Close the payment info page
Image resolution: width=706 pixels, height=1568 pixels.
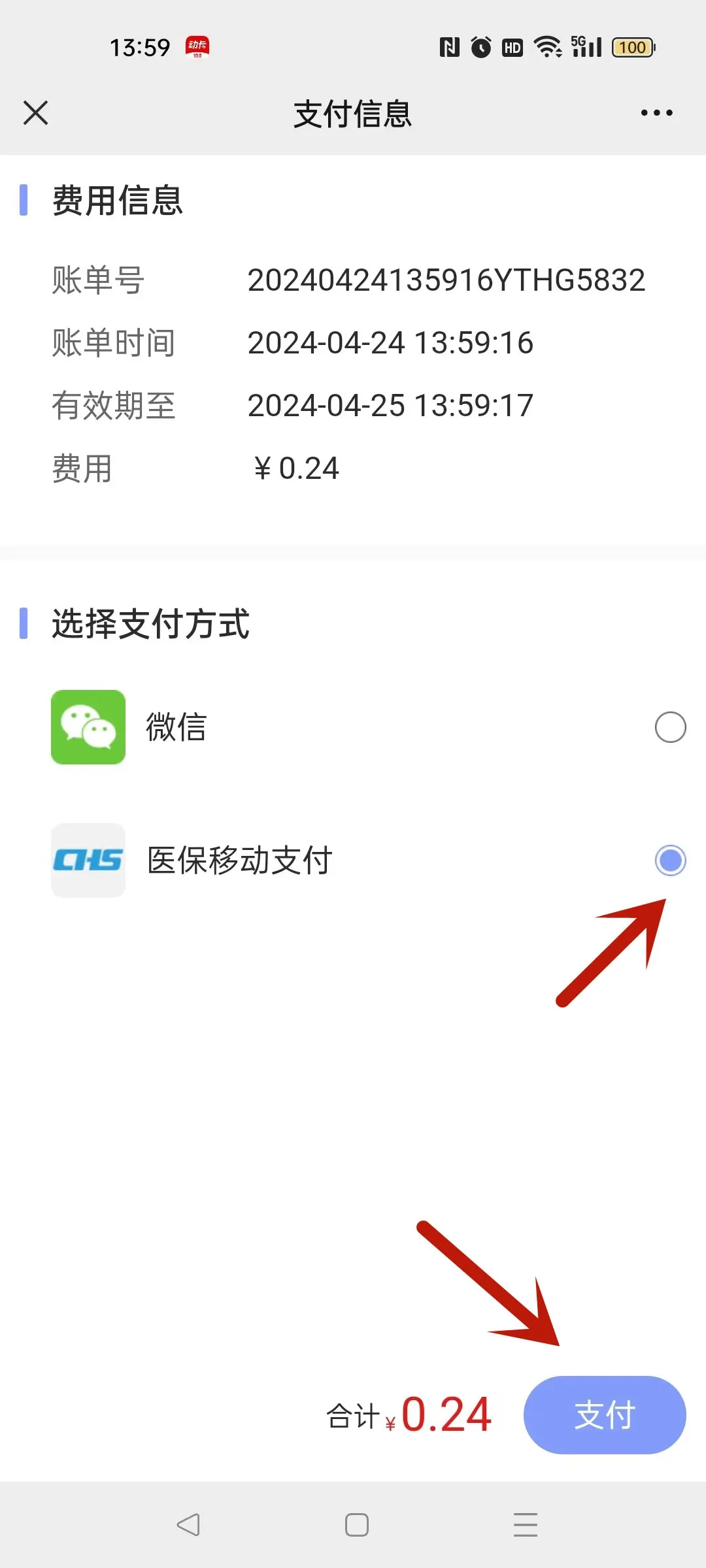click(x=35, y=112)
